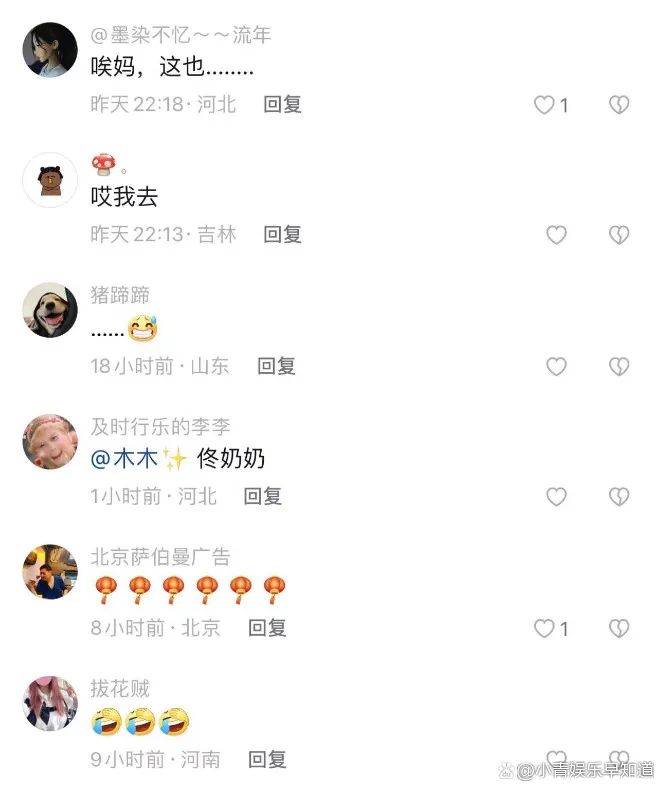Reply to 拔花贼's comment

click(267, 760)
